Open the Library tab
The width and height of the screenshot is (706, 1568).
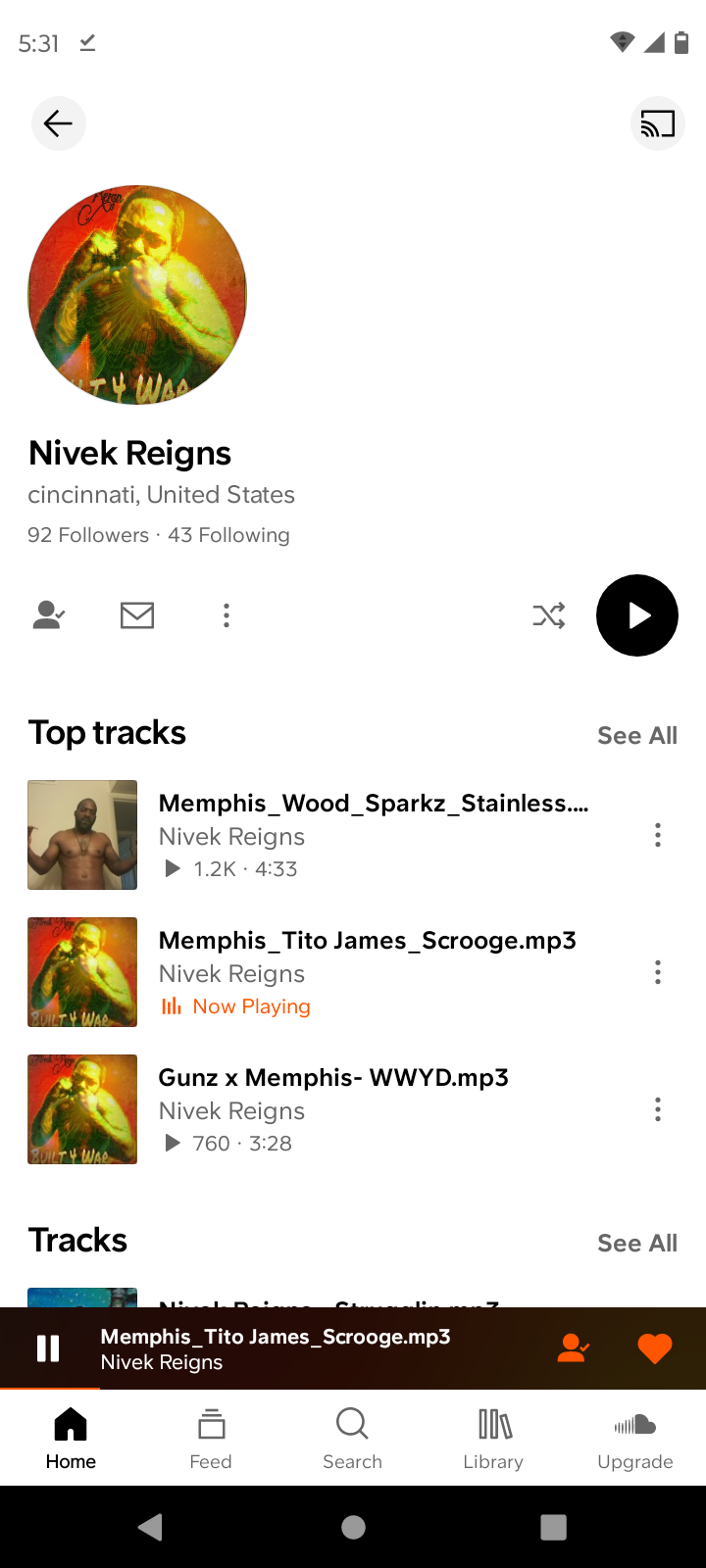[493, 1439]
